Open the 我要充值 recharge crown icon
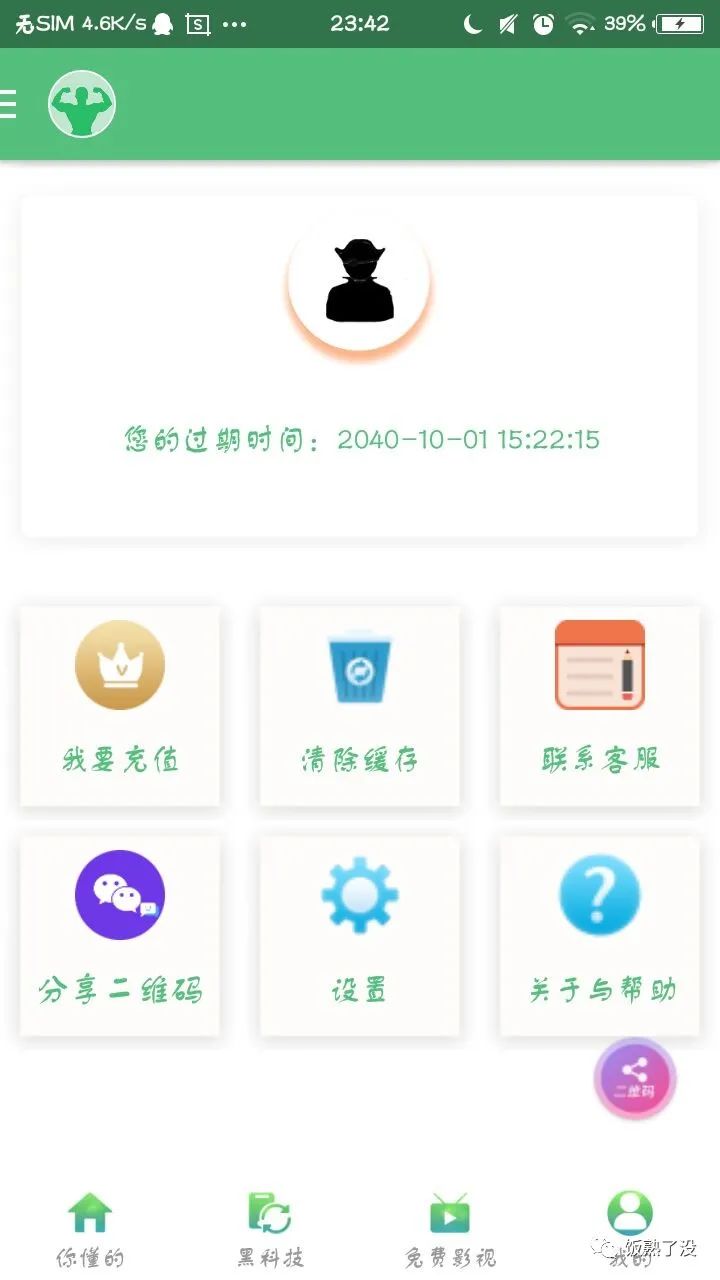The image size is (720, 1280). coord(119,664)
